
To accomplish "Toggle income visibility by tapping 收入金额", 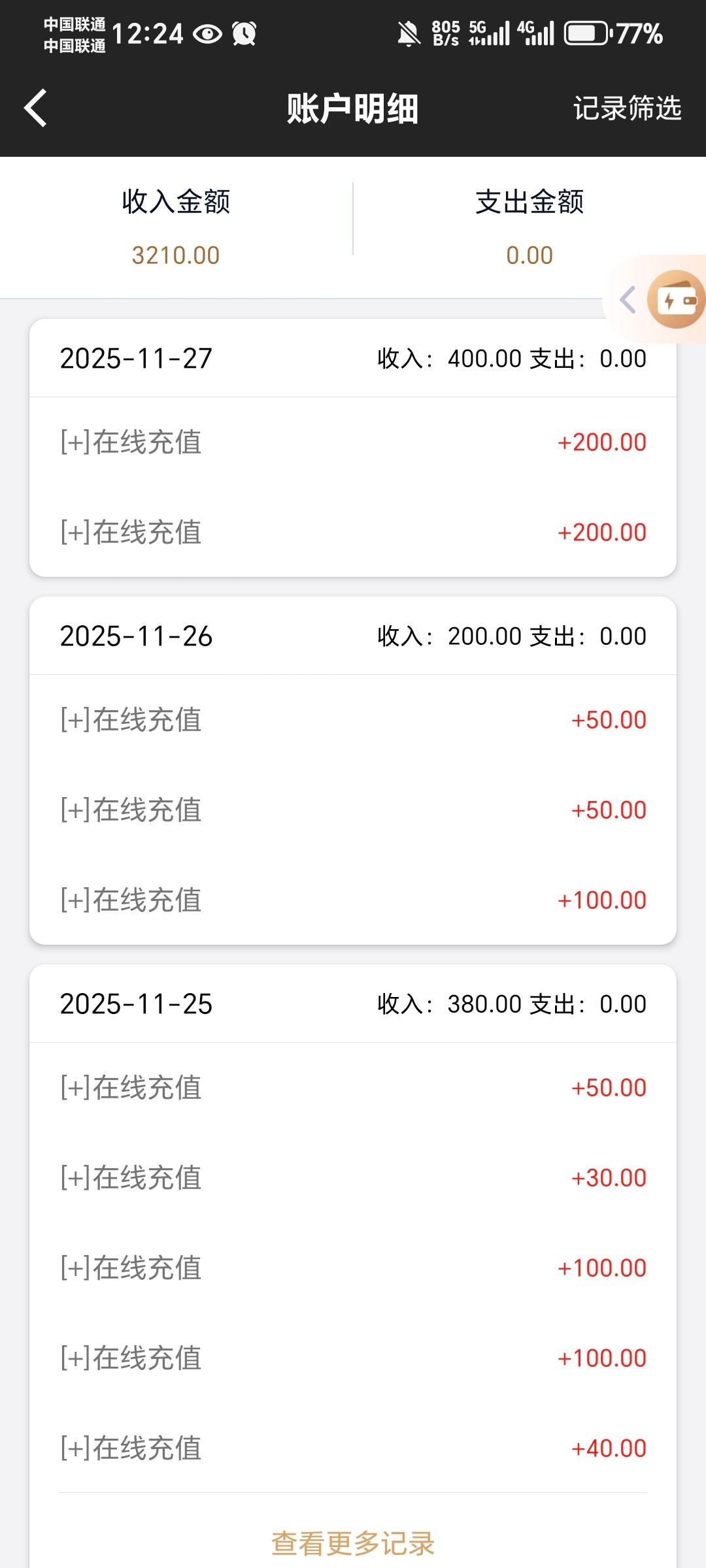I will pyautogui.click(x=175, y=203).
